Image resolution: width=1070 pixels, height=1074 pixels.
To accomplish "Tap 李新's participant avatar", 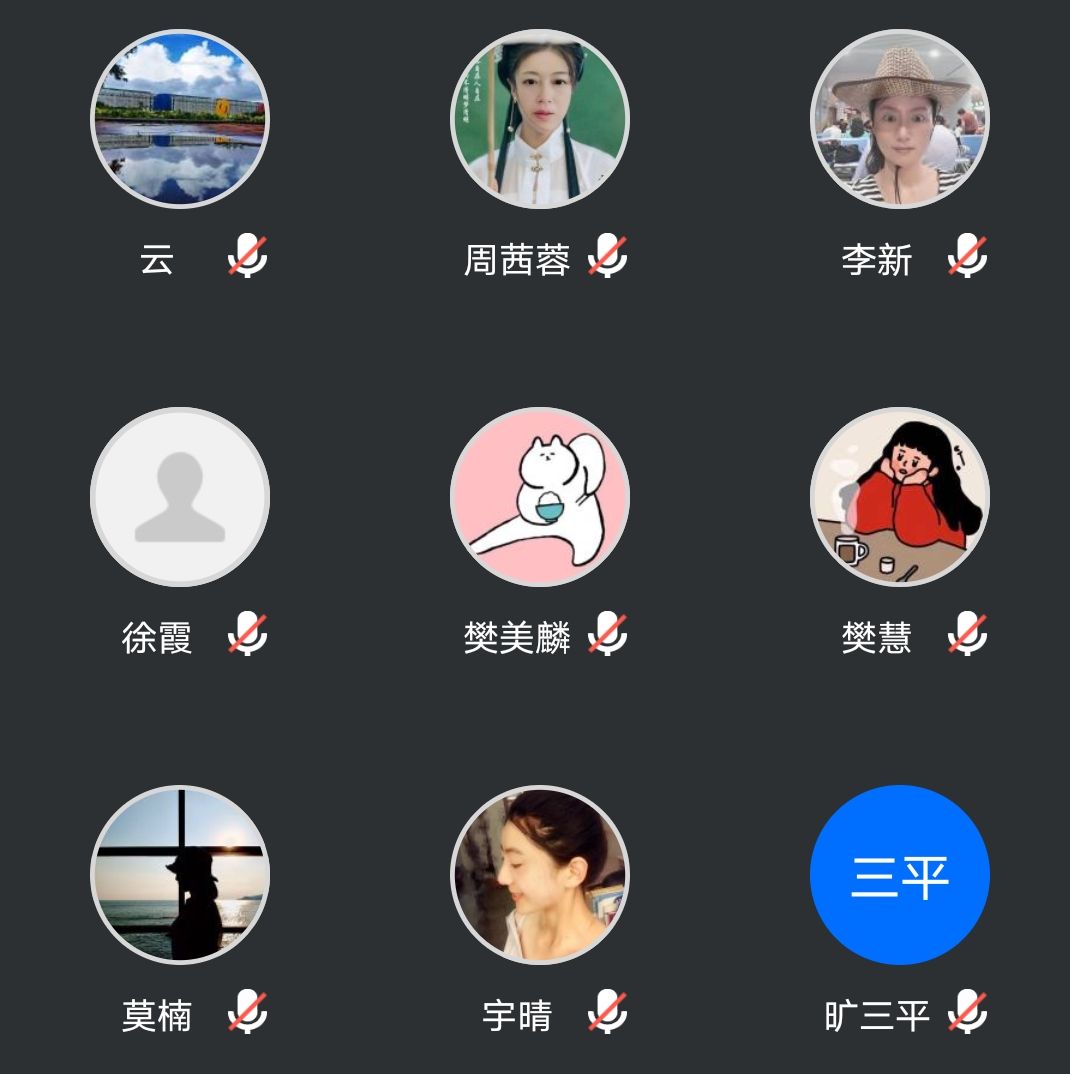I will (900, 119).
